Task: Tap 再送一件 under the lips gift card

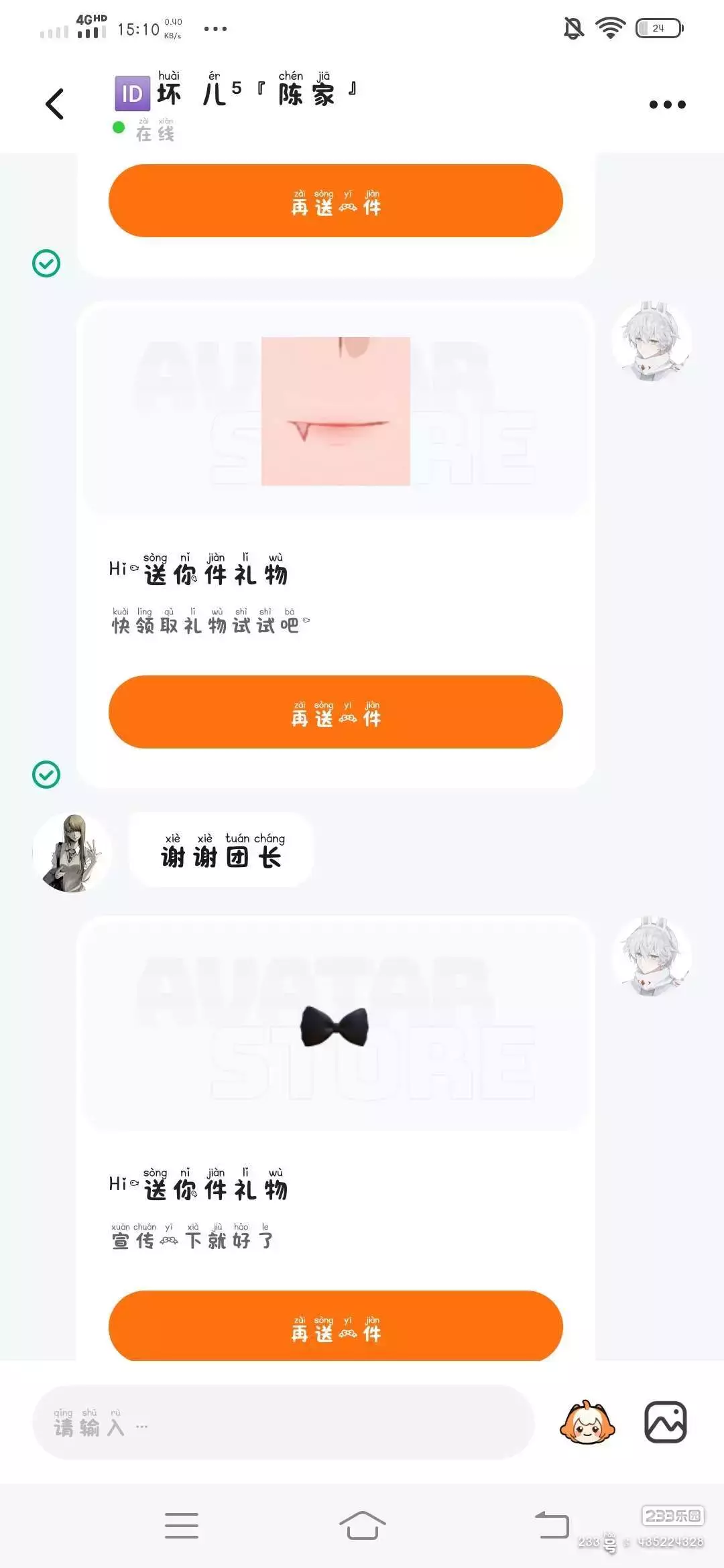Action: click(x=336, y=712)
